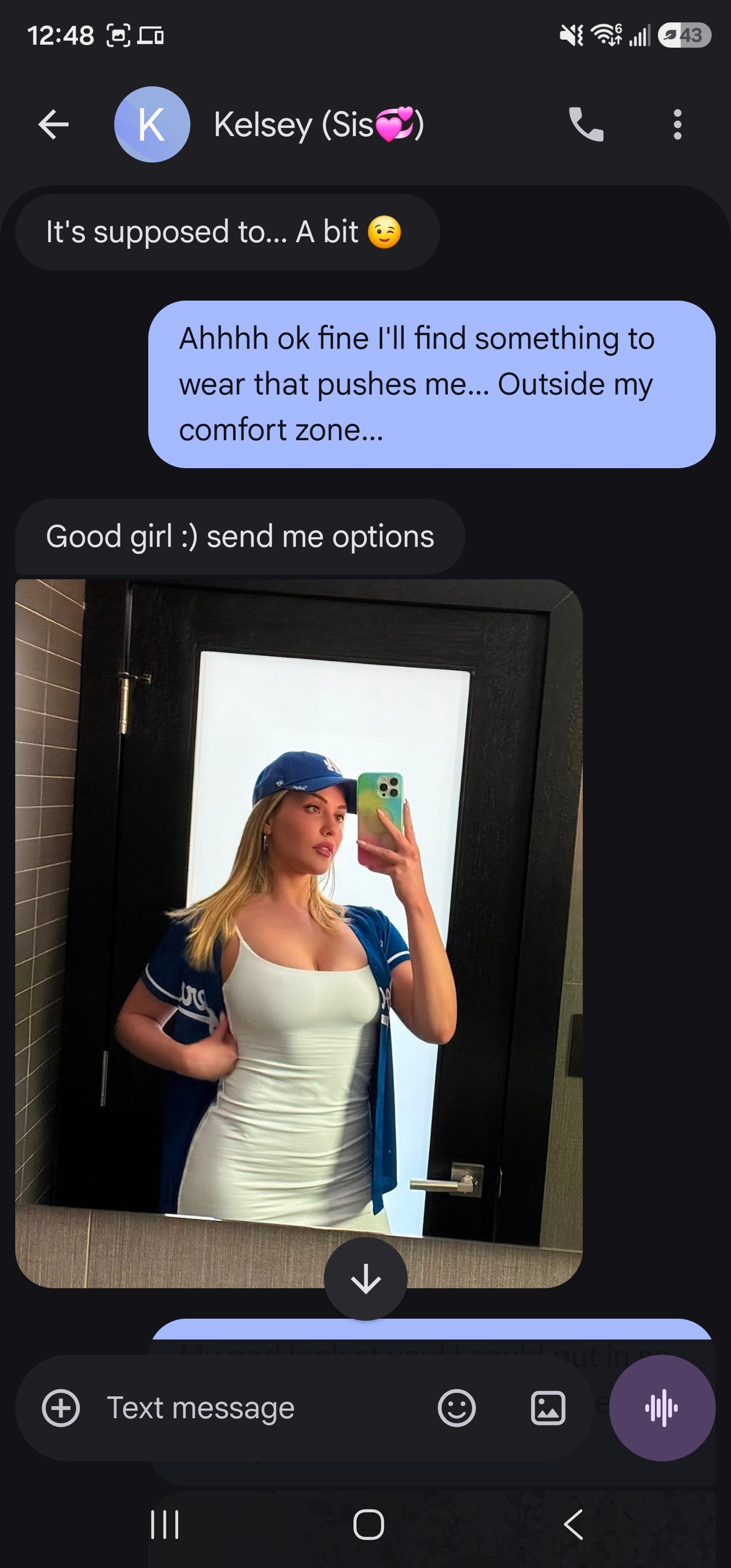The height and width of the screenshot is (1568, 731).
Task: Record a voice message
Action: point(662,1408)
